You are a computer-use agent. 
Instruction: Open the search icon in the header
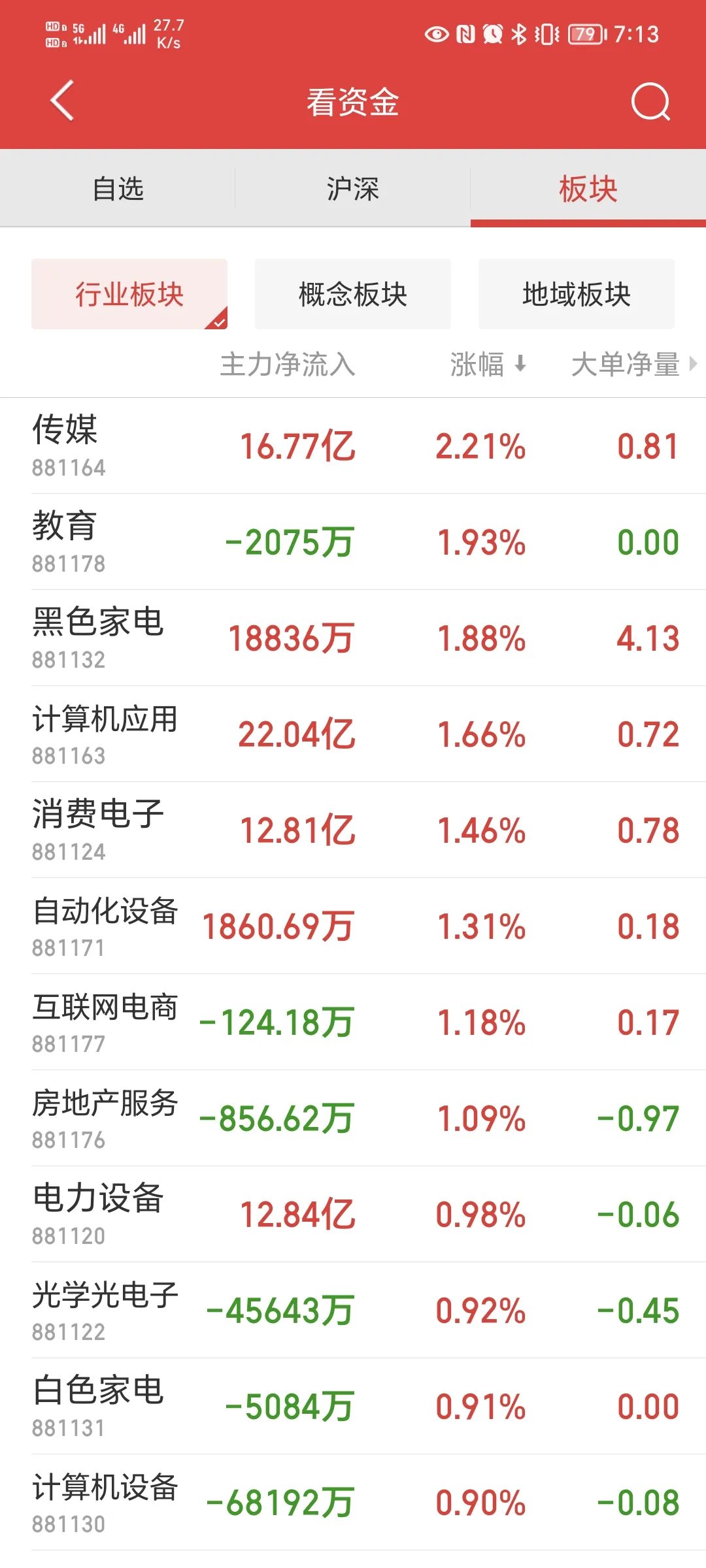point(650,102)
